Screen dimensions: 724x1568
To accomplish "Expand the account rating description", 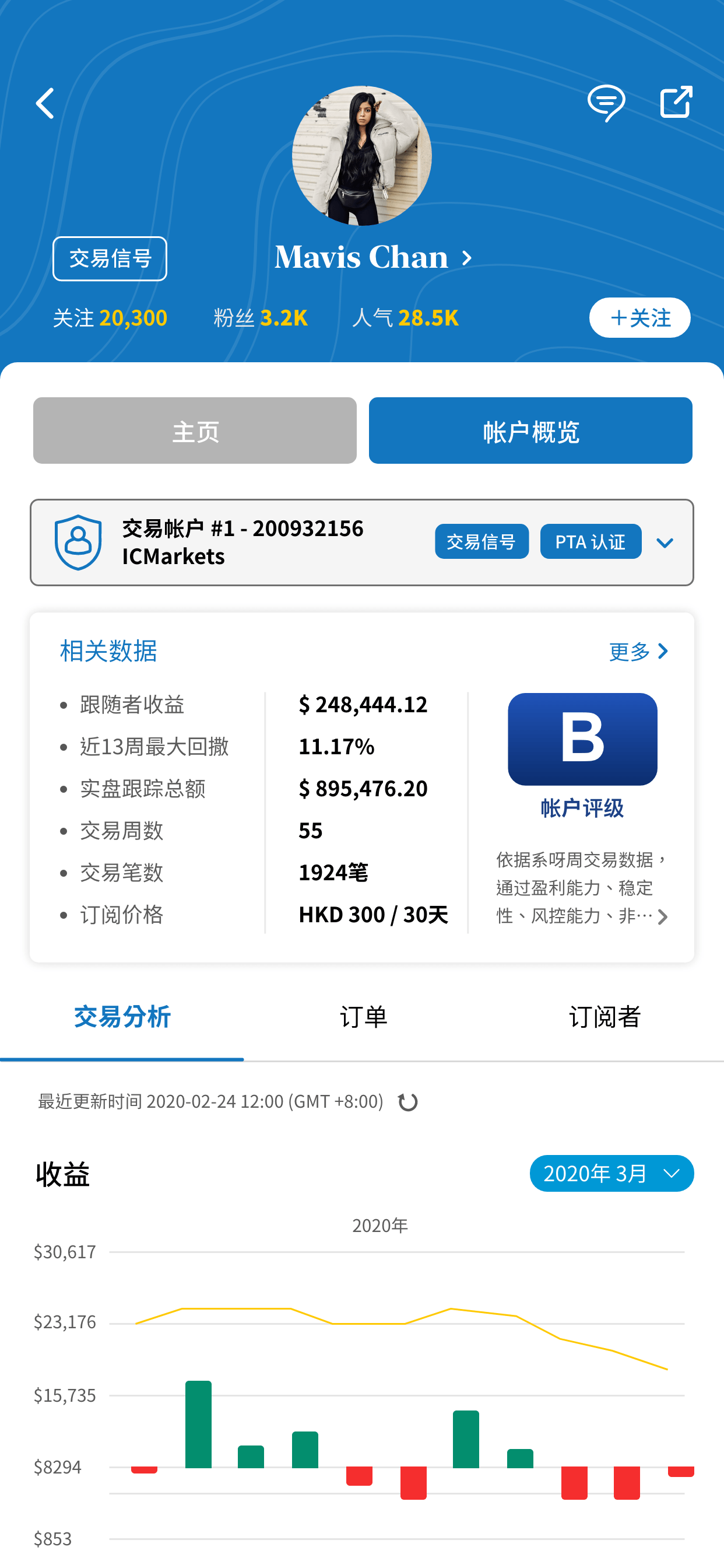I will (x=663, y=916).
